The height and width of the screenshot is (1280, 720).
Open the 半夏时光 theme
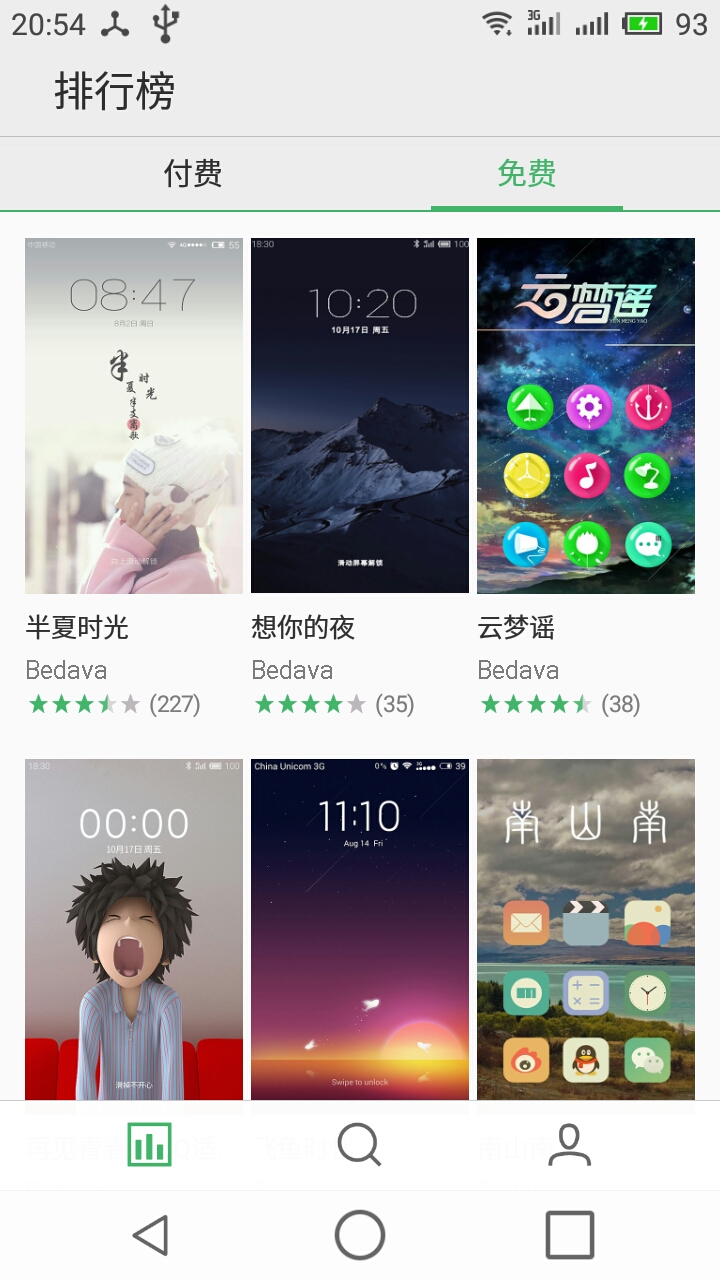click(134, 416)
